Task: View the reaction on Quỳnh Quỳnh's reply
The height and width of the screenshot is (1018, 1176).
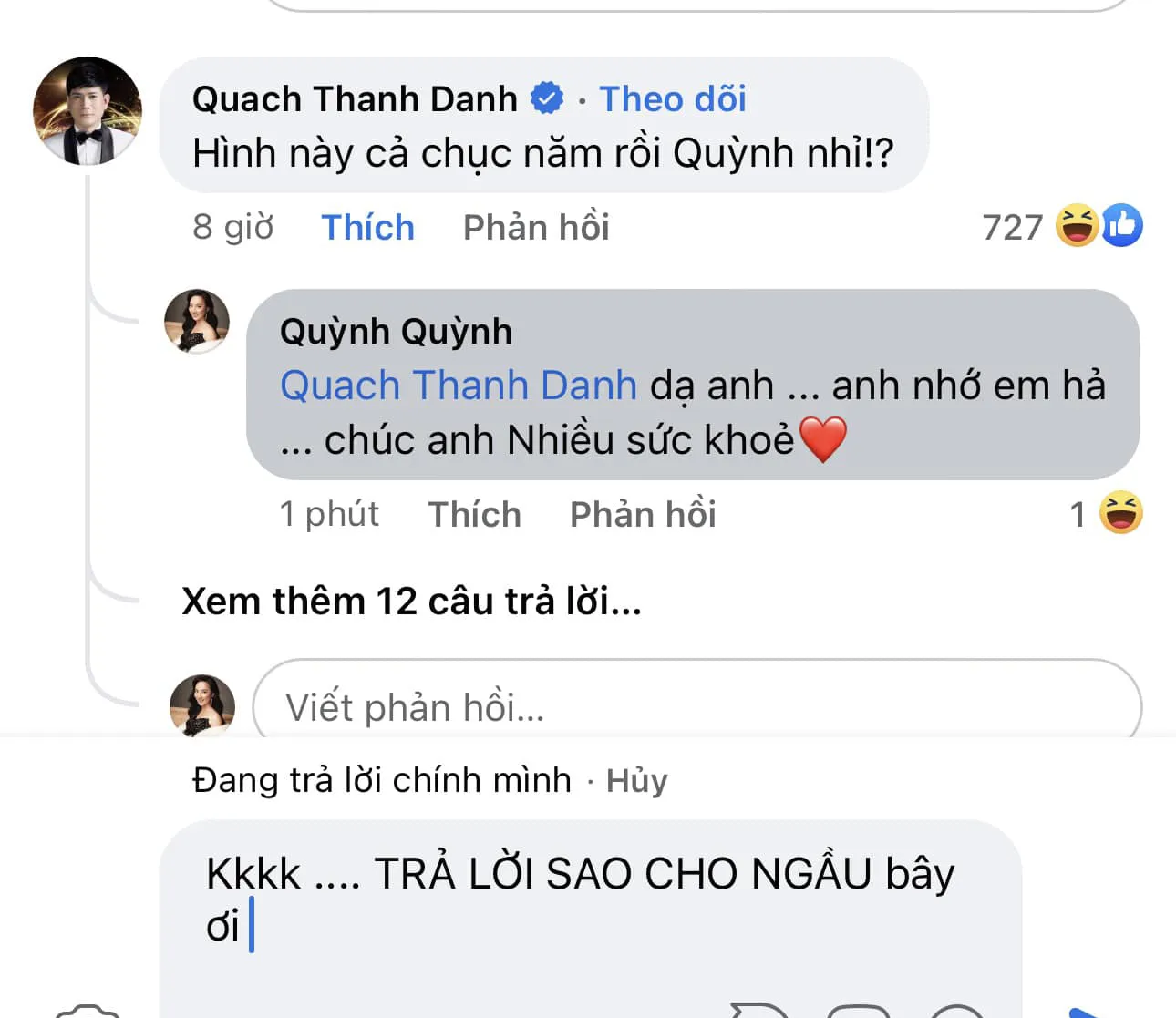Action: point(1106,513)
